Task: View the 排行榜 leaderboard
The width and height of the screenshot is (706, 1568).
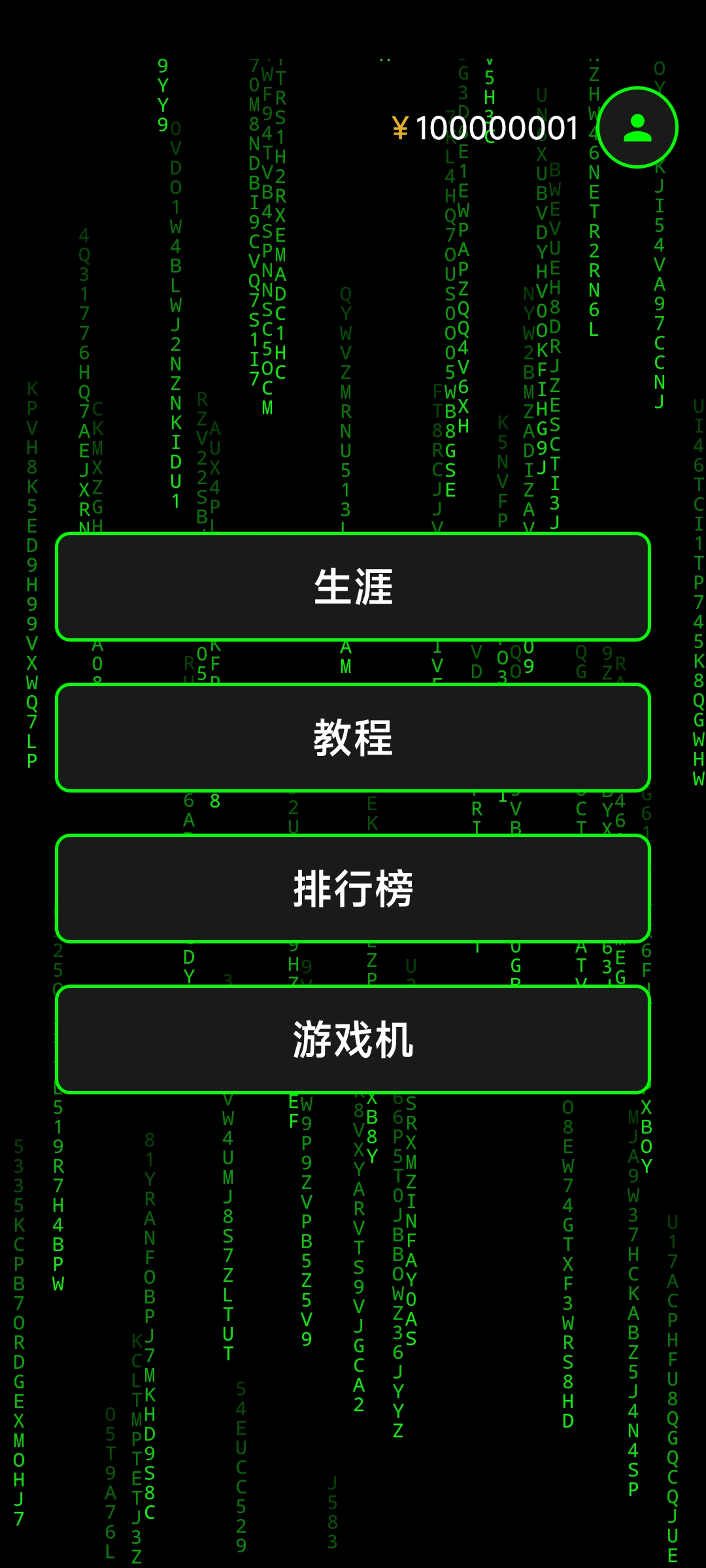Action: coord(353,889)
